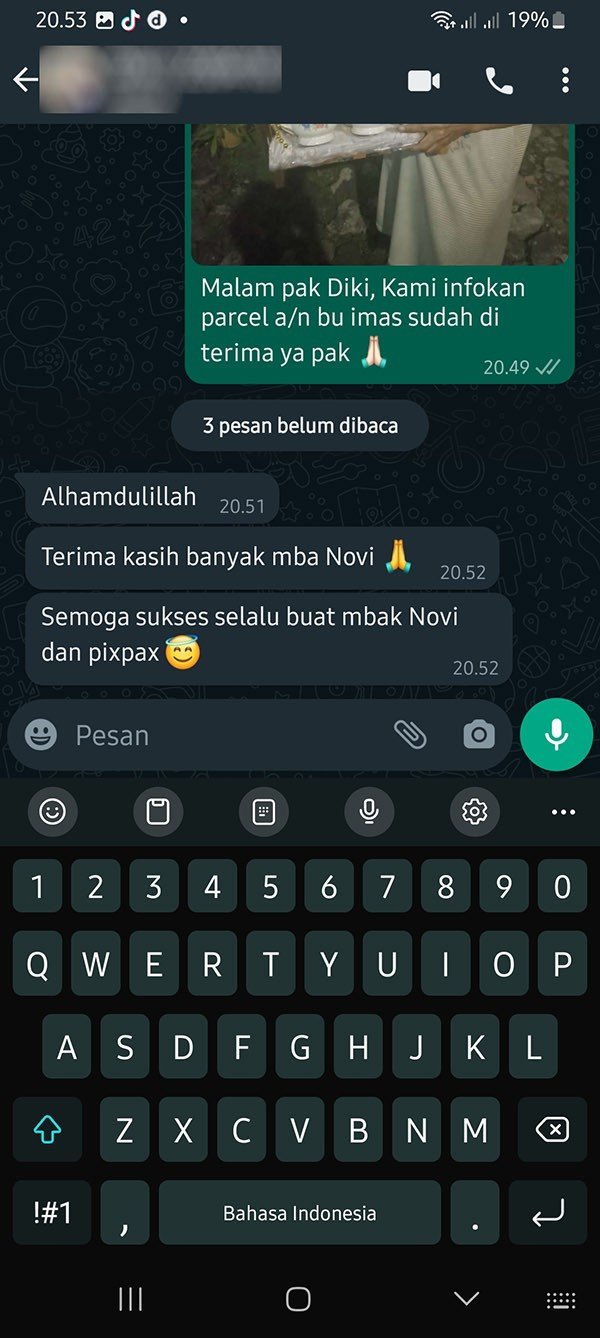Start a voice call
Viewport: 600px width, 1338px height.
click(498, 81)
